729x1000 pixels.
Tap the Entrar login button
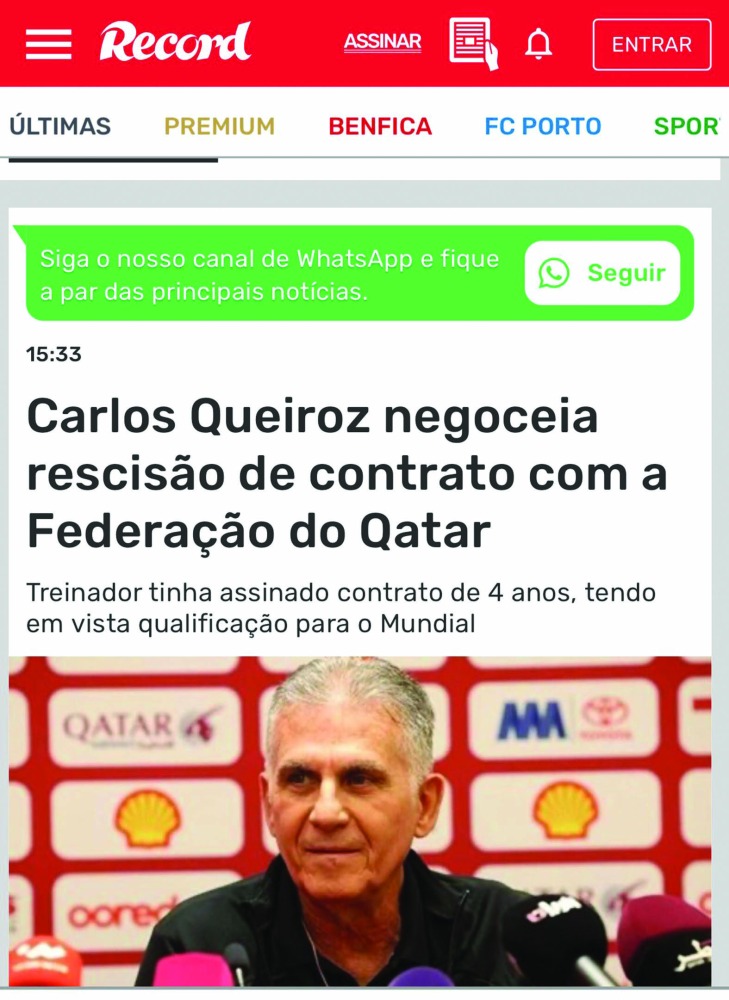(x=651, y=45)
